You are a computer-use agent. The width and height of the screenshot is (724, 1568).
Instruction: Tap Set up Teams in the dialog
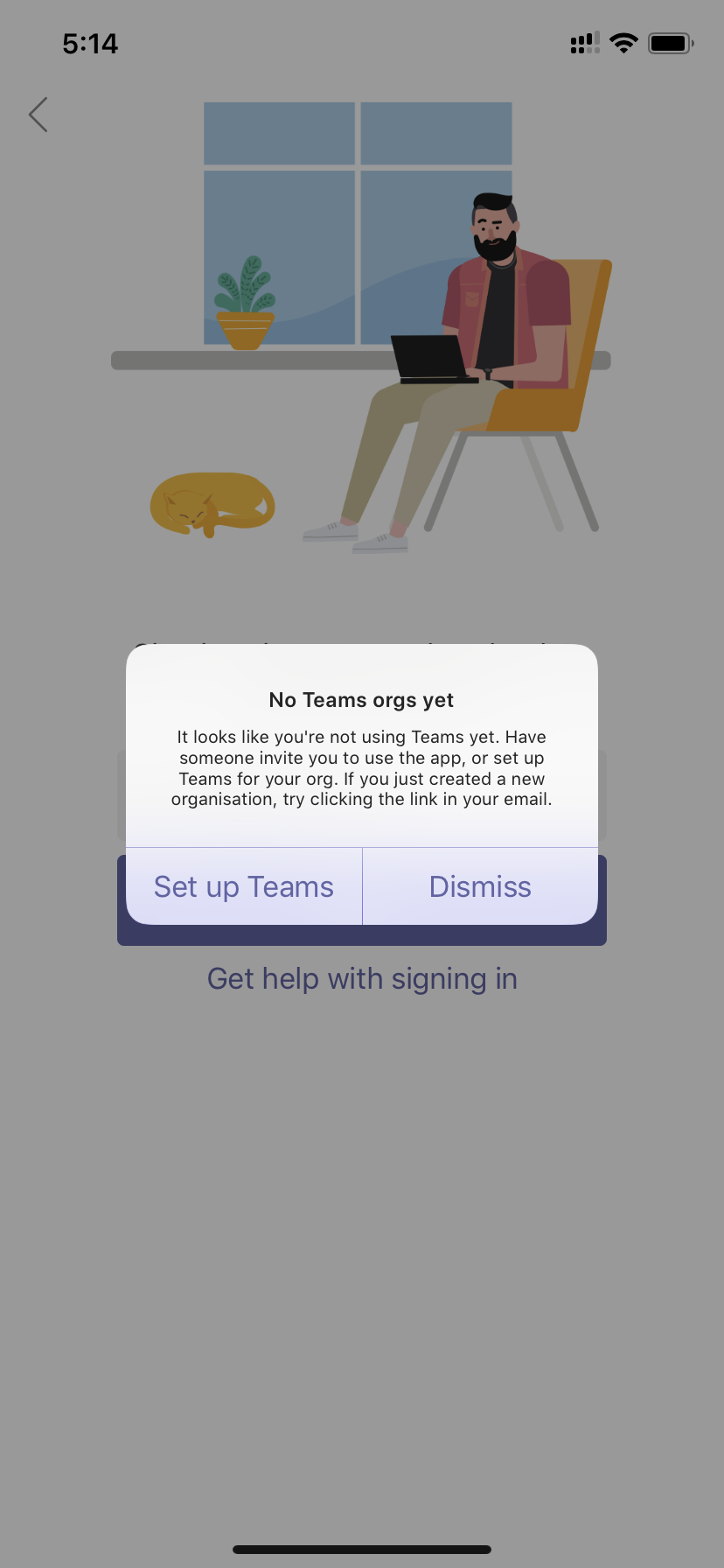click(244, 886)
